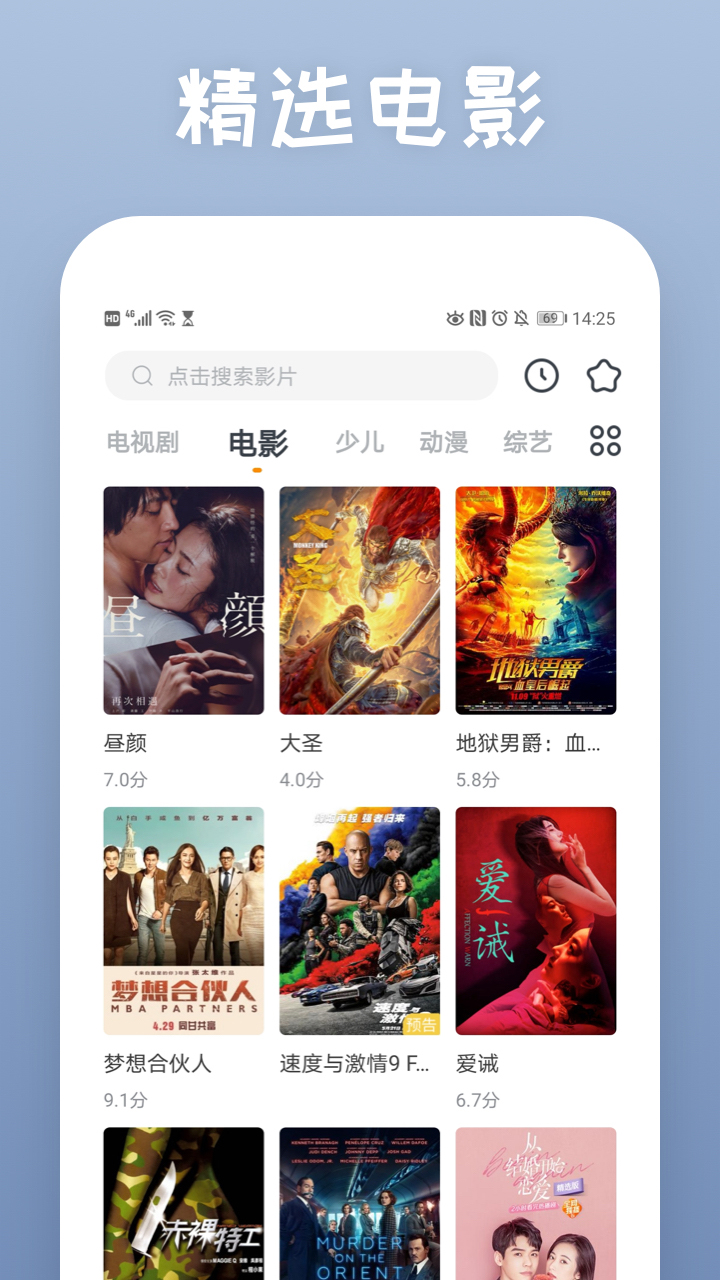Tap the eye protection icon in status bar
The image size is (720, 1280).
(x=453, y=316)
